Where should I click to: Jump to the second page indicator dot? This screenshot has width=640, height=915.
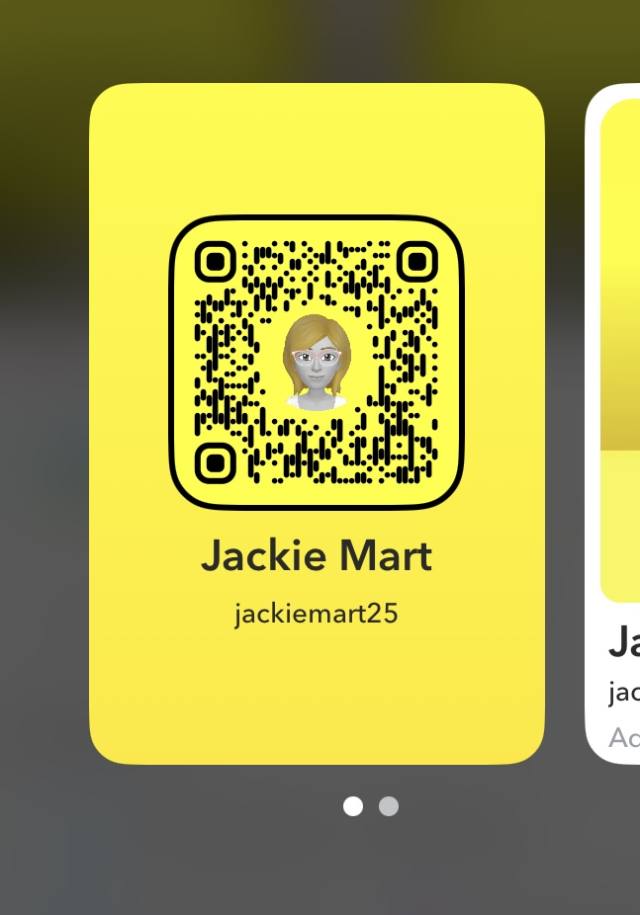pyautogui.click(x=389, y=806)
